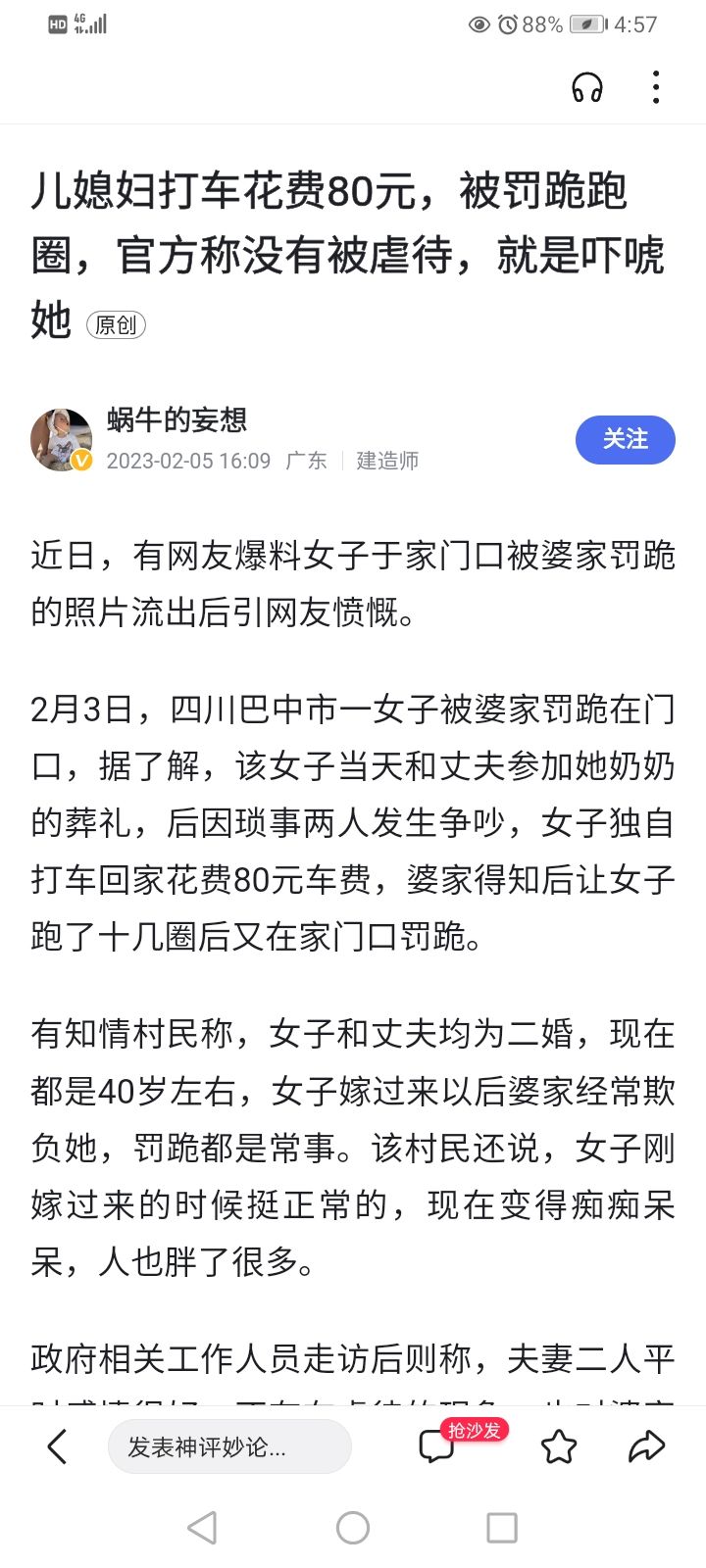
Task: Bookmark article with star icon
Action: click(x=559, y=1446)
